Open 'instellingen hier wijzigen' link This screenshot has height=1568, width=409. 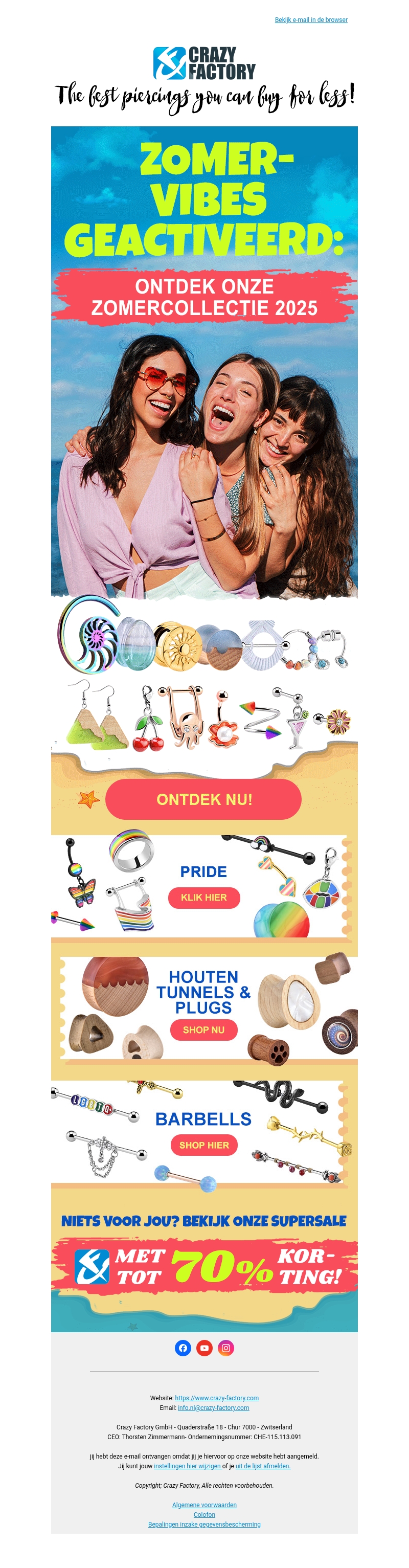coord(187,1466)
